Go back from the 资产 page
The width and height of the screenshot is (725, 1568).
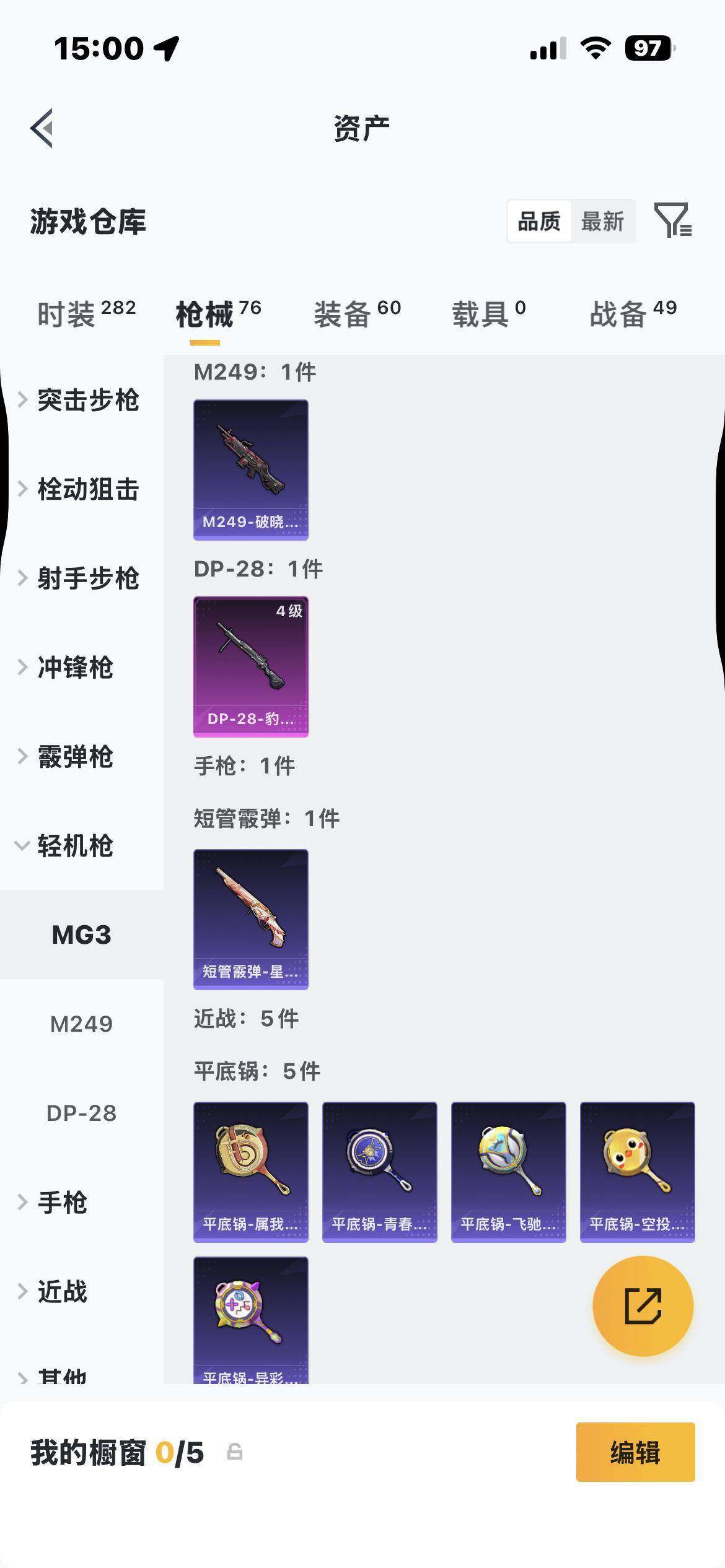coord(42,128)
